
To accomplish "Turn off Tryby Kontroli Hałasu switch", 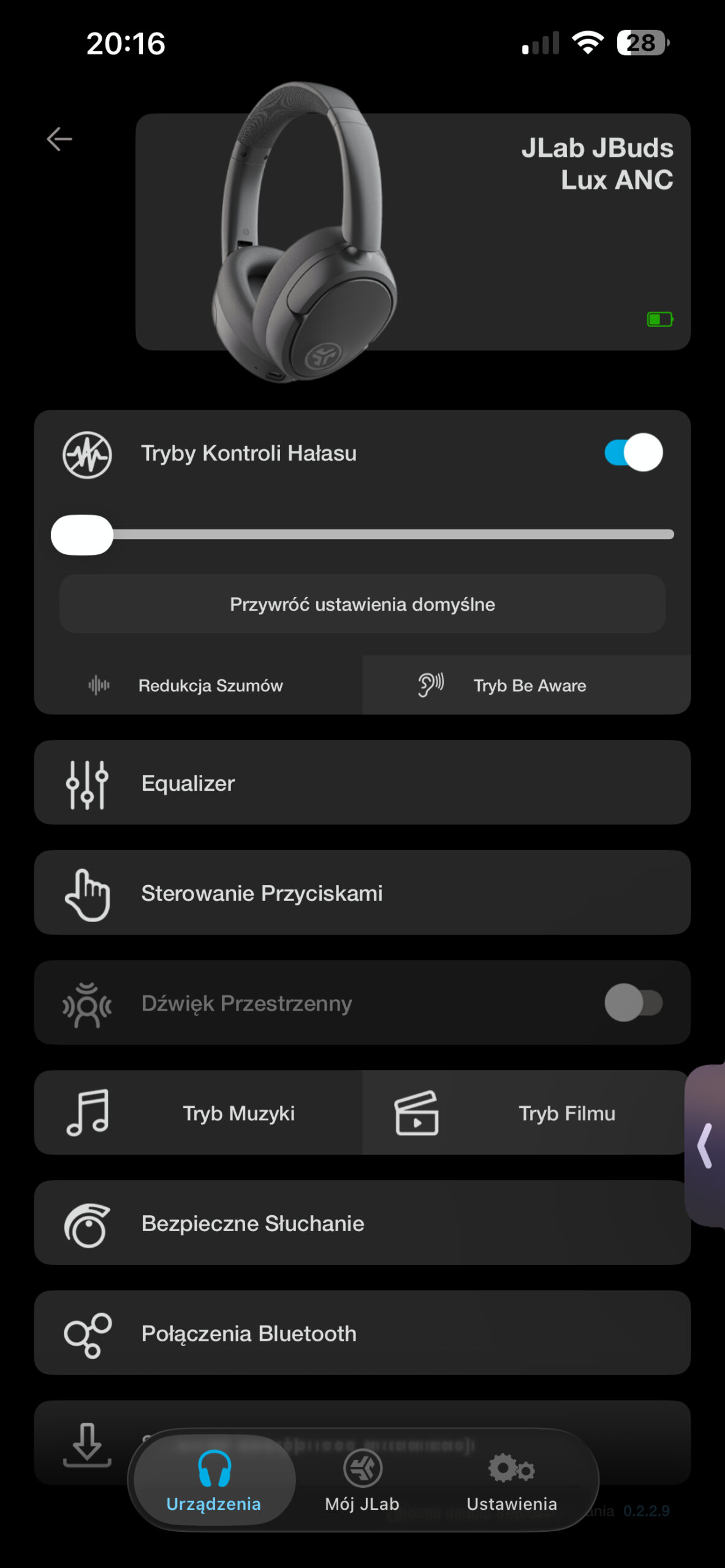I will point(633,453).
